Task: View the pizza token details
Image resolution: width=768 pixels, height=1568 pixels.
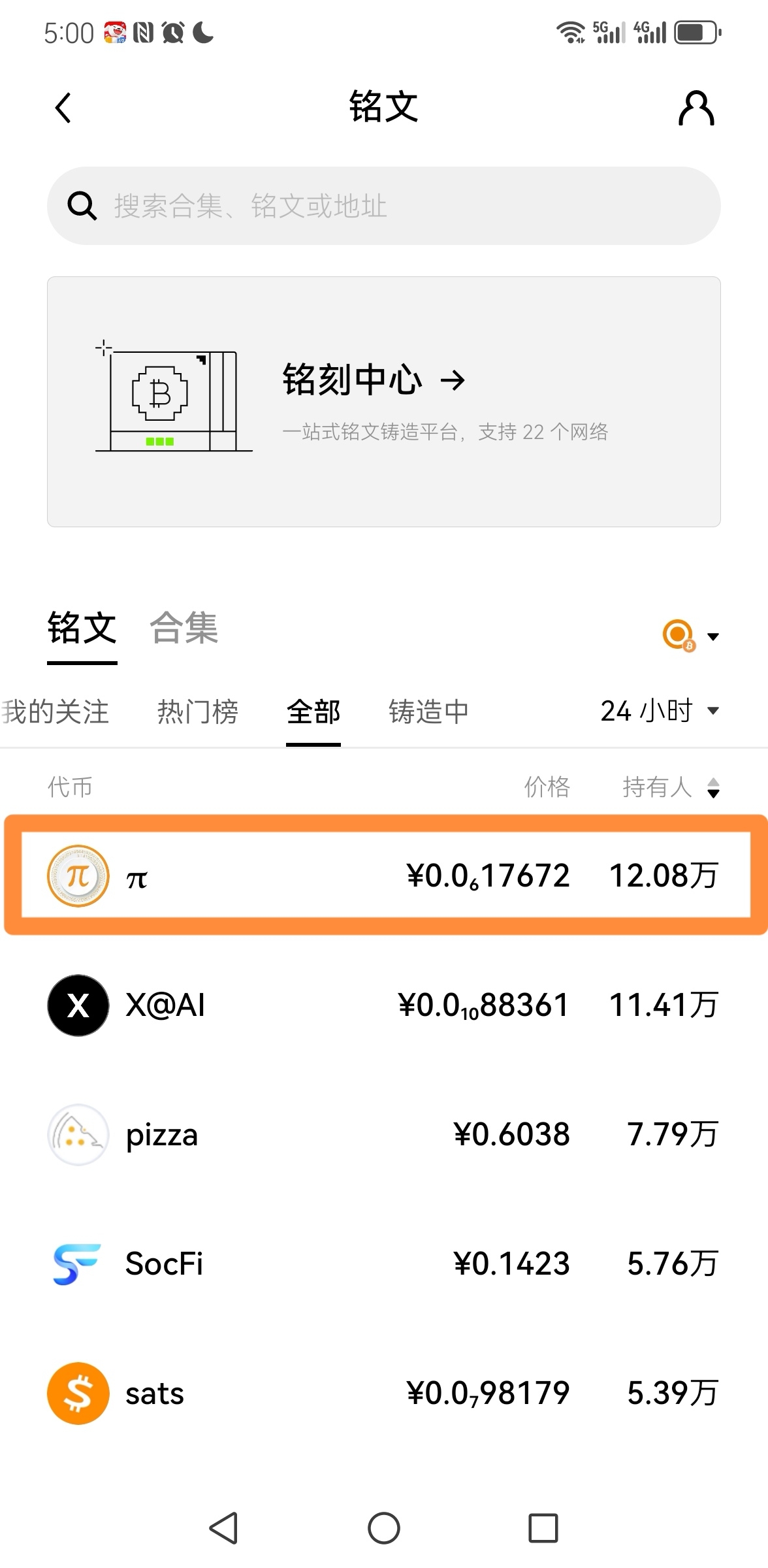Action: point(383,1135)
